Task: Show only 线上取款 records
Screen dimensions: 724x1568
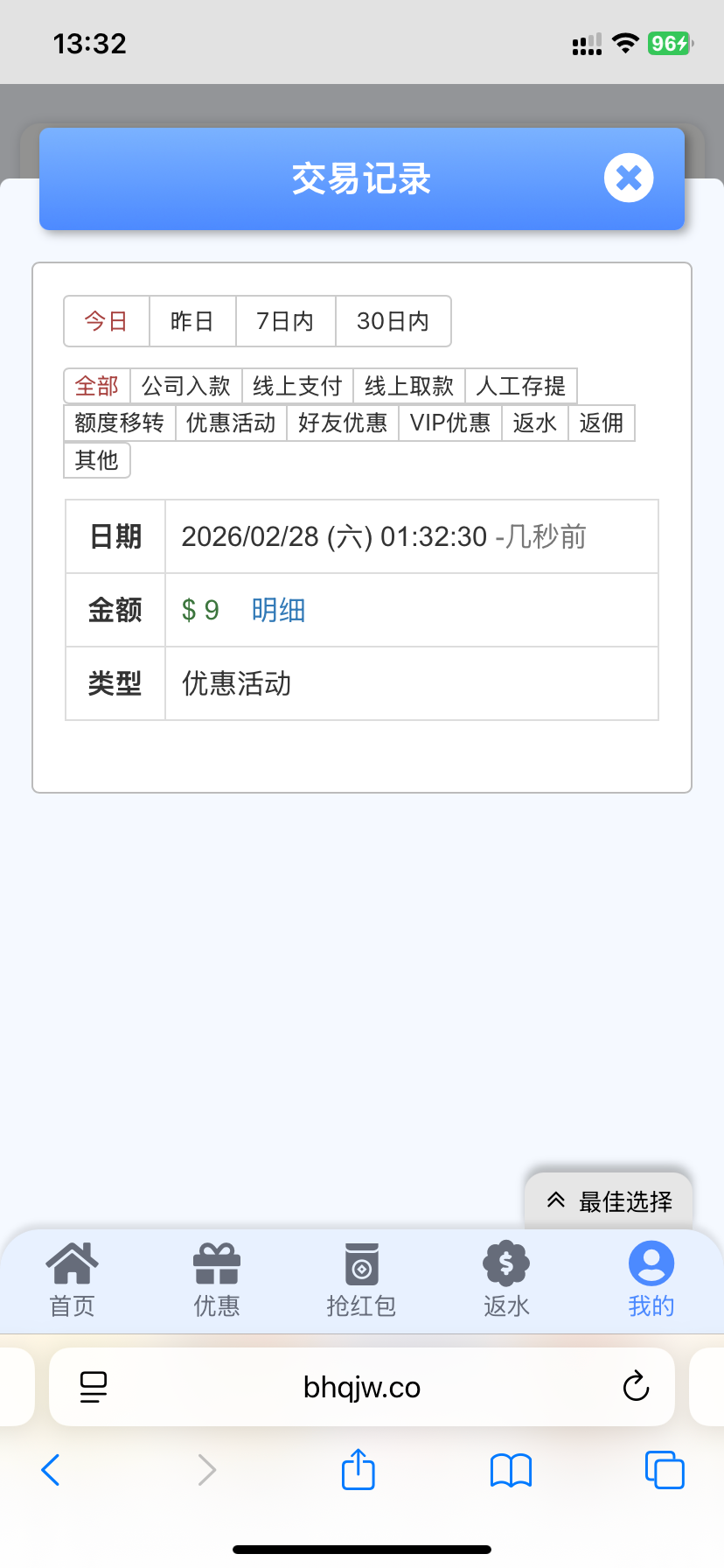Action: tap(408, 386)
